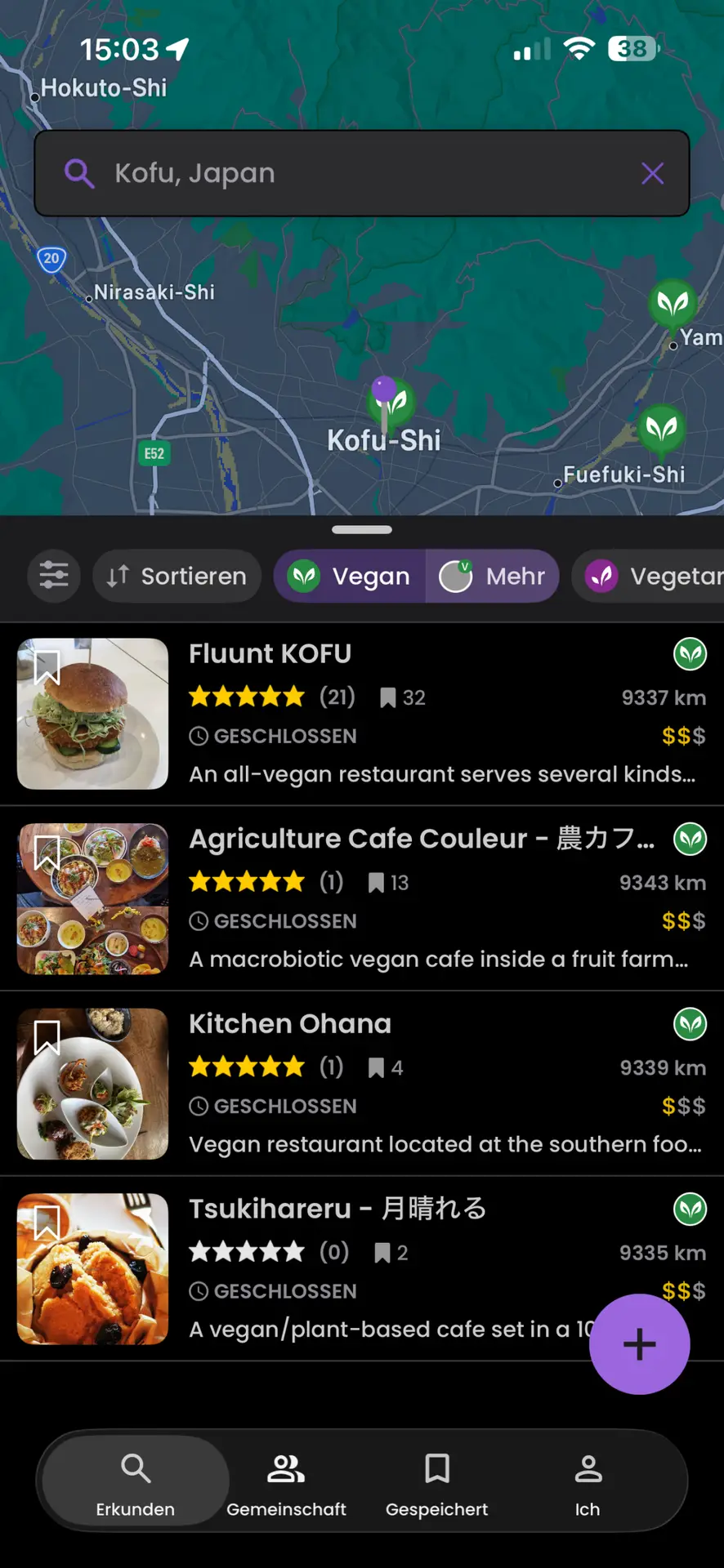The height and width of the screenshot is (1568, 724).
Task: Bookmark Kitchen Ohana on its photo
Action: tap(47, 1037)
